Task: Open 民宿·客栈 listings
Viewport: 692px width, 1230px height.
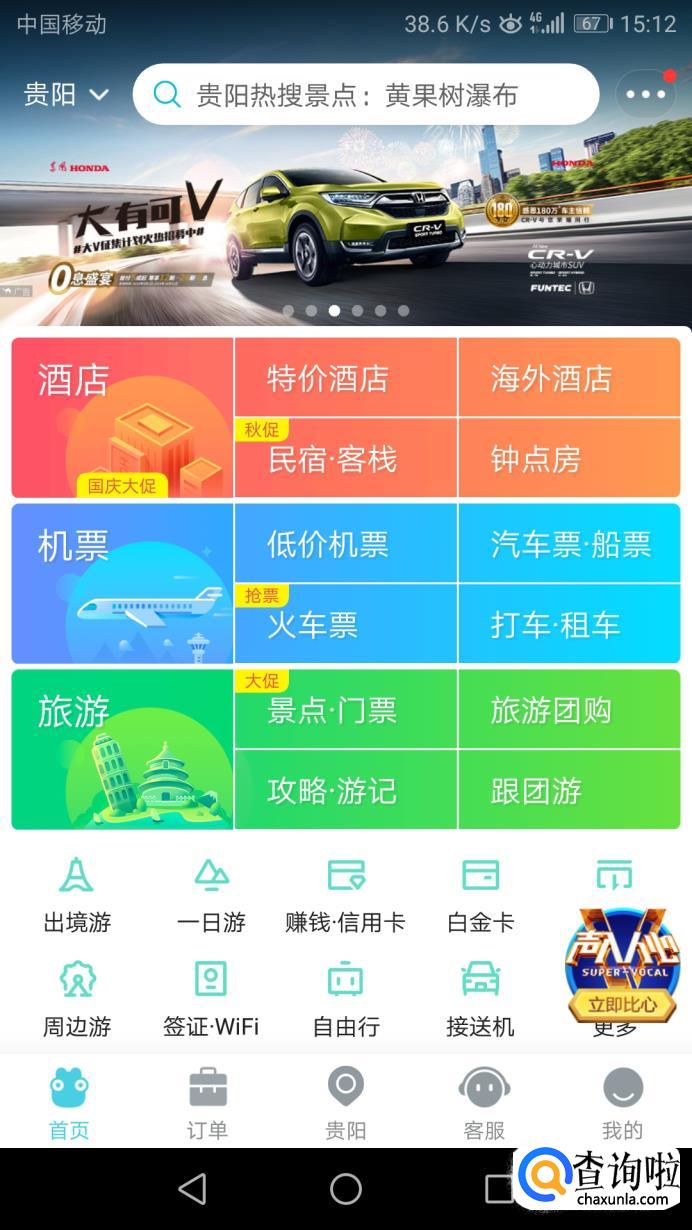Action: [346, 459]
